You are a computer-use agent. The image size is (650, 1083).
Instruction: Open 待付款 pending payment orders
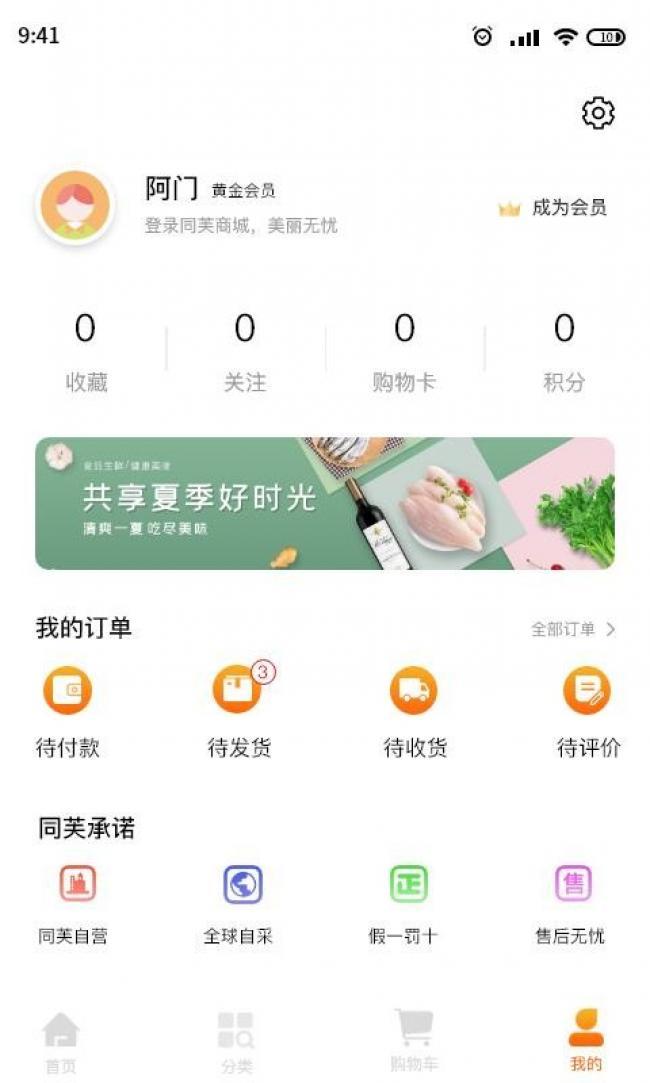coord(68,711)
